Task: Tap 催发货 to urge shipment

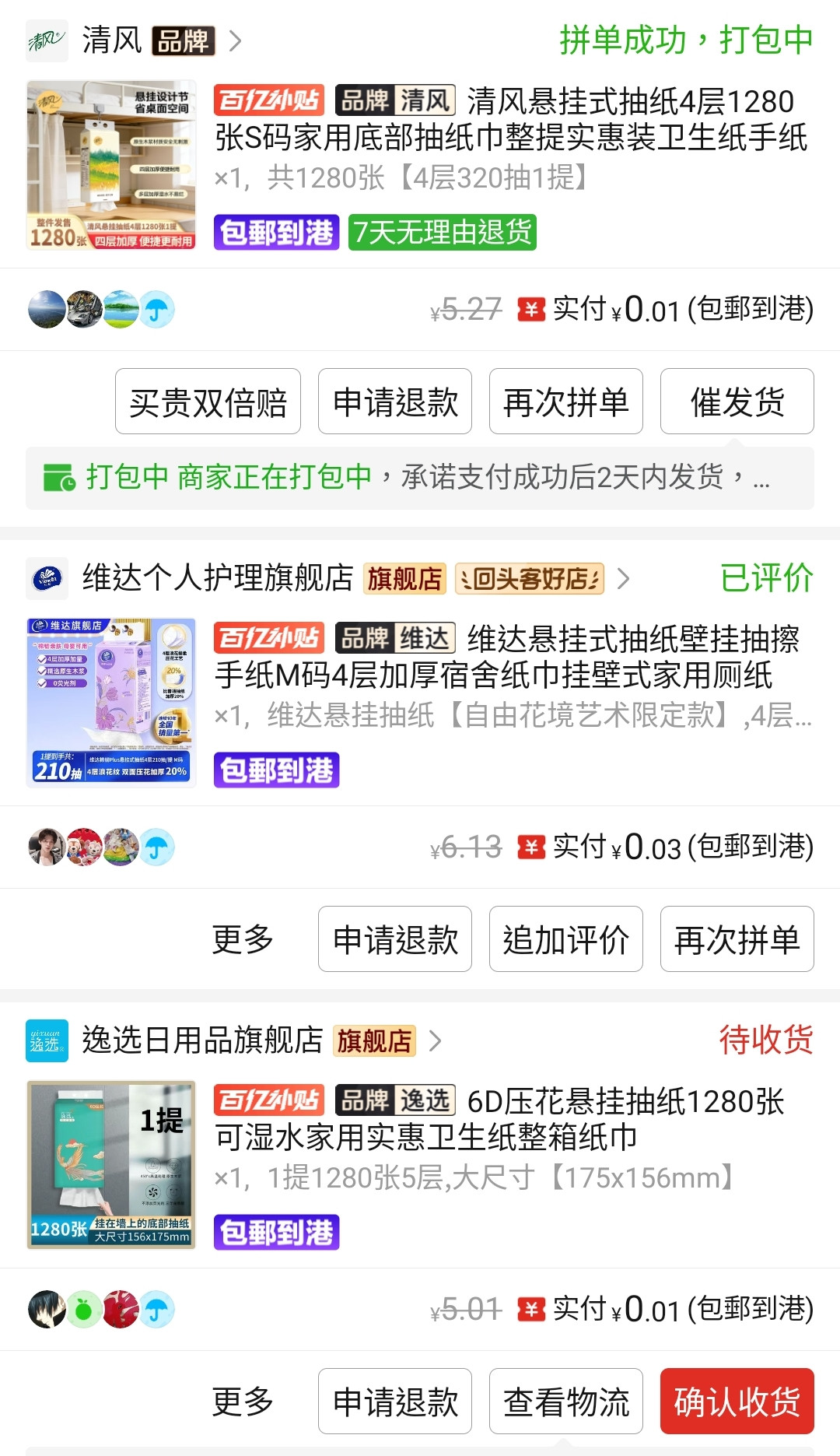Action: [737, 402]
